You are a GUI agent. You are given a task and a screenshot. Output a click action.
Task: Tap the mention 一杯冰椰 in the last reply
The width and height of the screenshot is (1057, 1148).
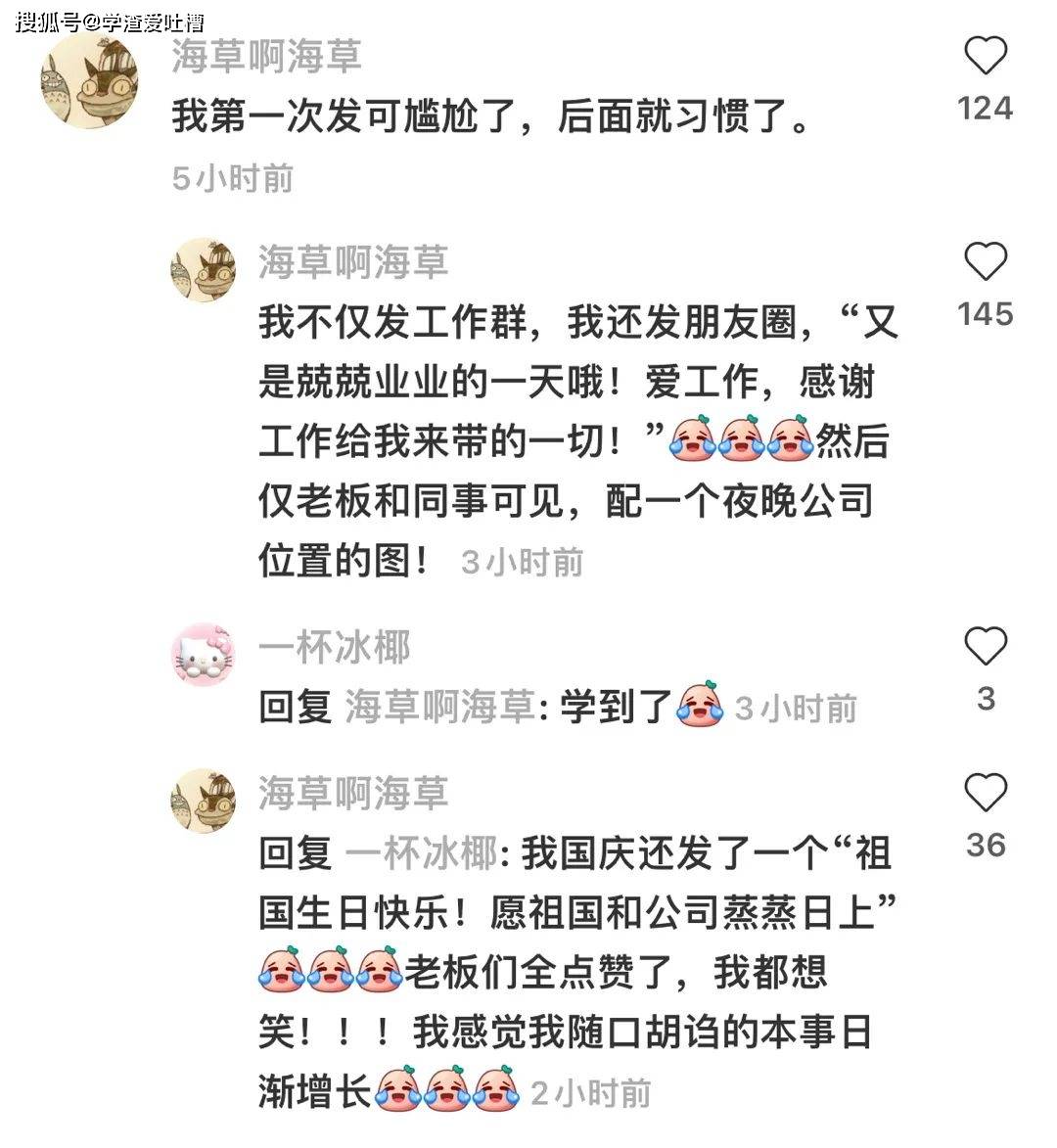(x=421, y=854)
